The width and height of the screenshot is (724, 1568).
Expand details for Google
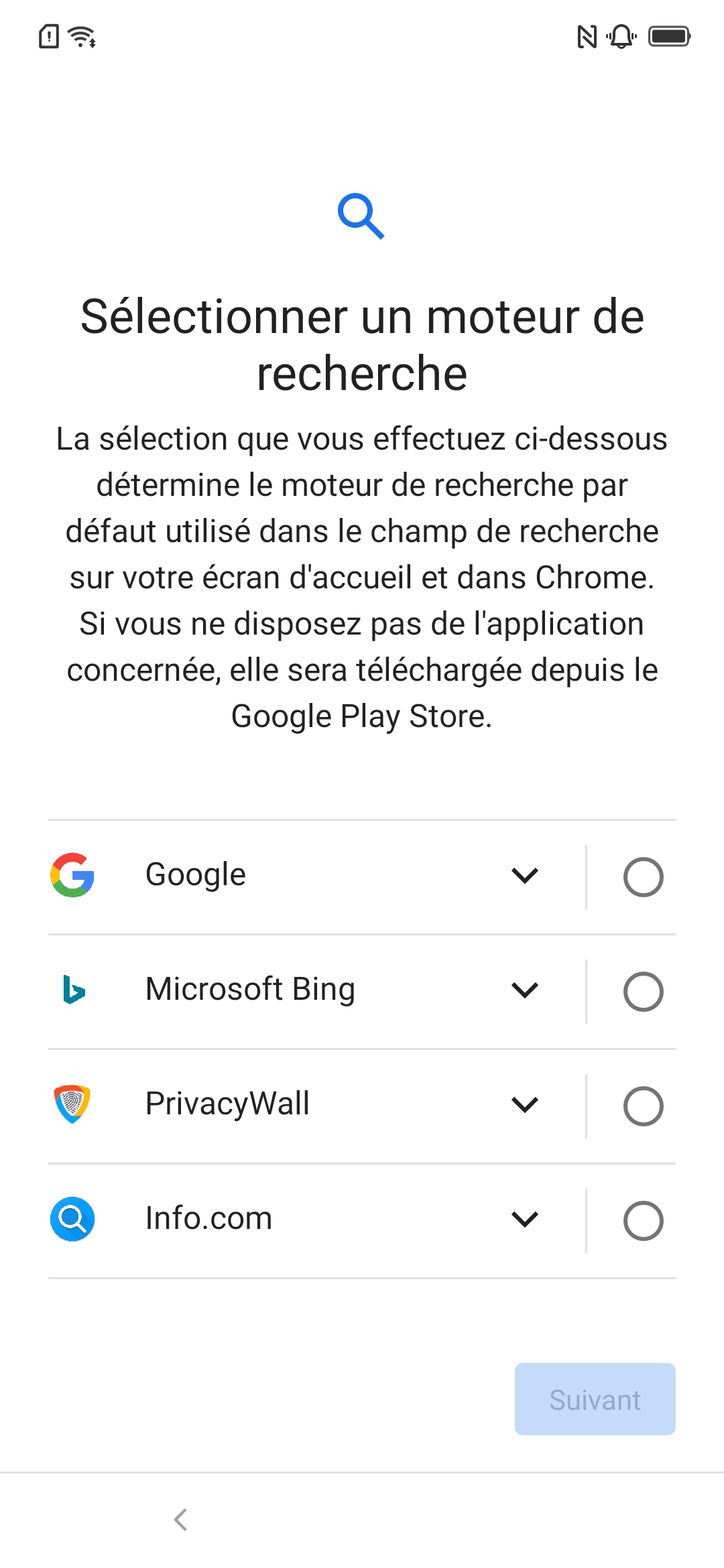pos(525,875)
